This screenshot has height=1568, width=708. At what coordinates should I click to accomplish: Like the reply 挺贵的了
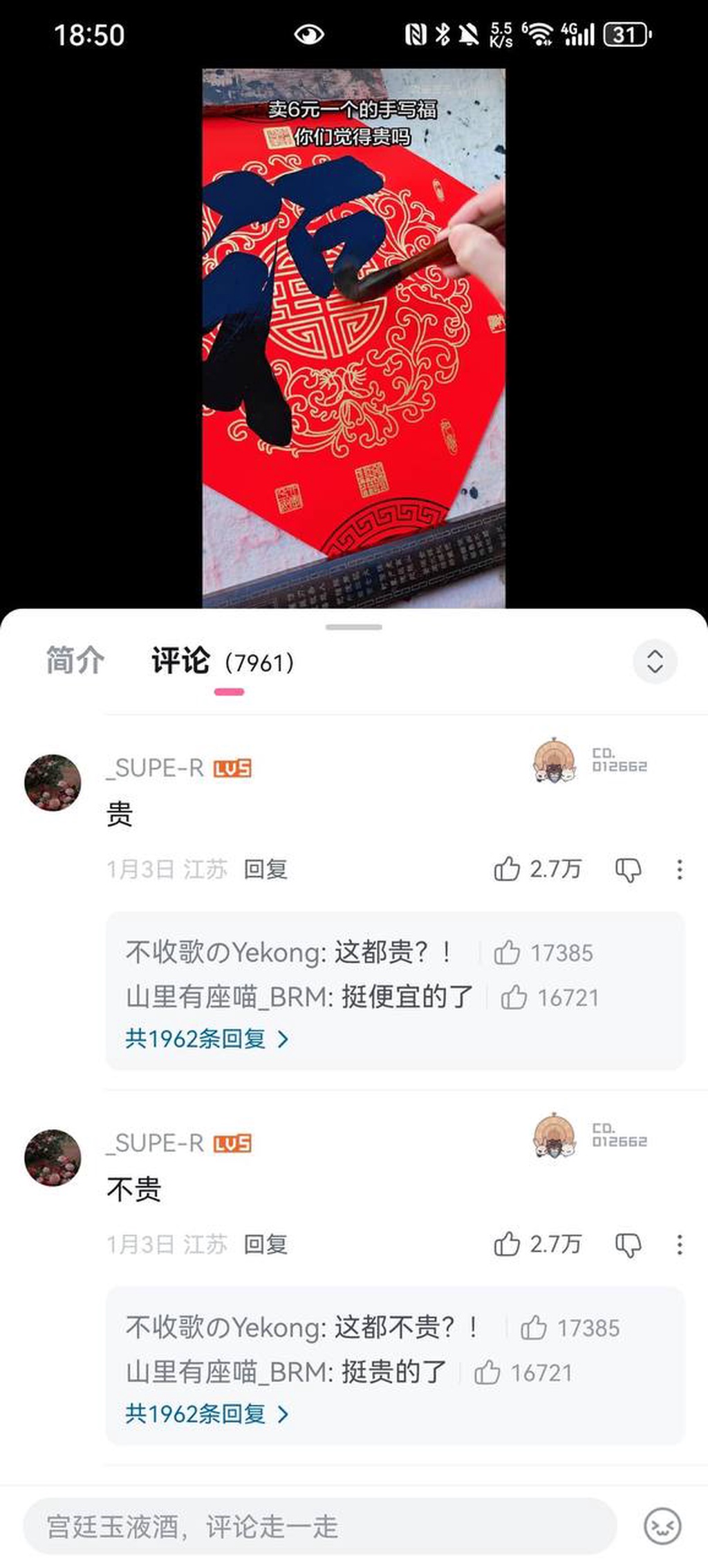click(x=488, y=1373)
